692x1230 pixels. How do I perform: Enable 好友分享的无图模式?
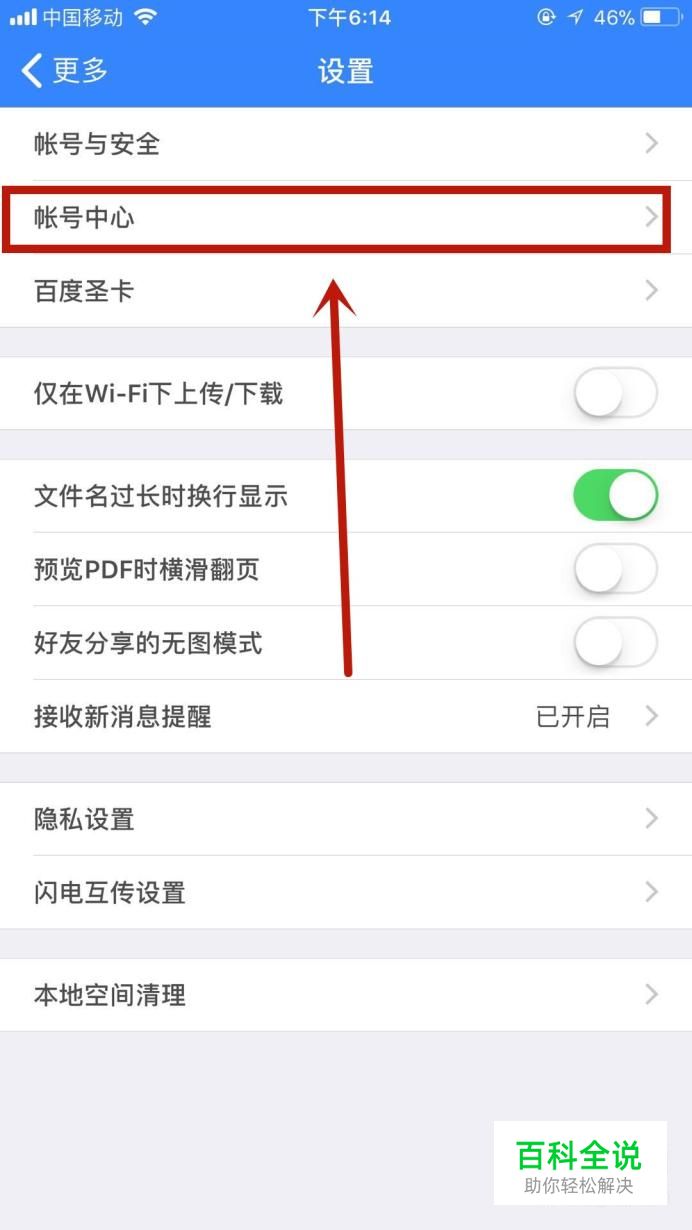615,643
